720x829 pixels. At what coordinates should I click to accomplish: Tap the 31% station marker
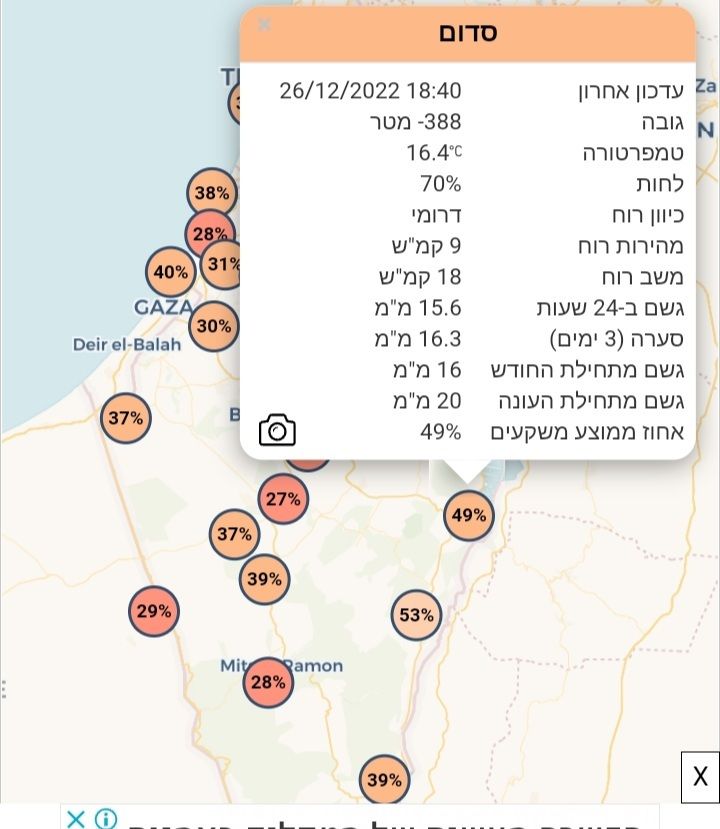pyautogui.click(x=226, y=265)
